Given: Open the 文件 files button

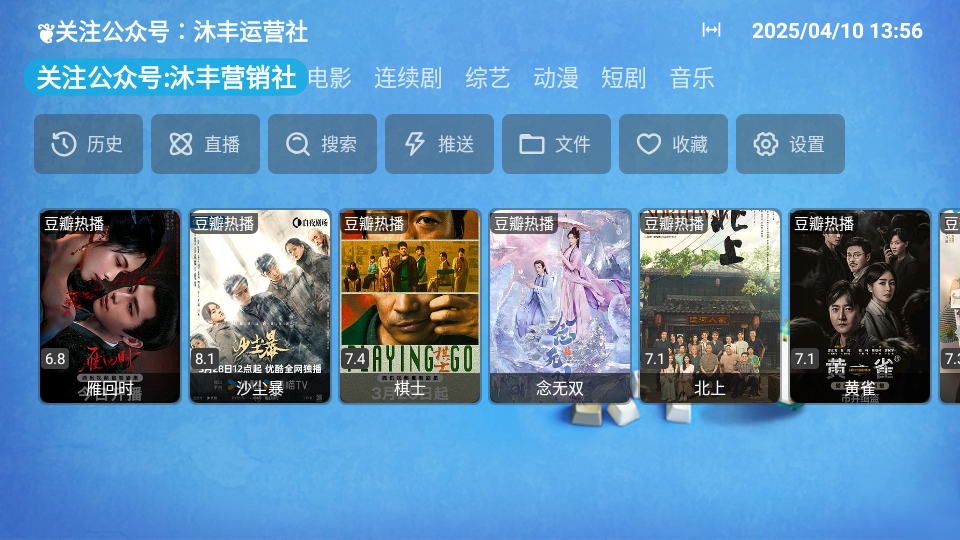Looking at the screenshot, I should pos(556,144).
